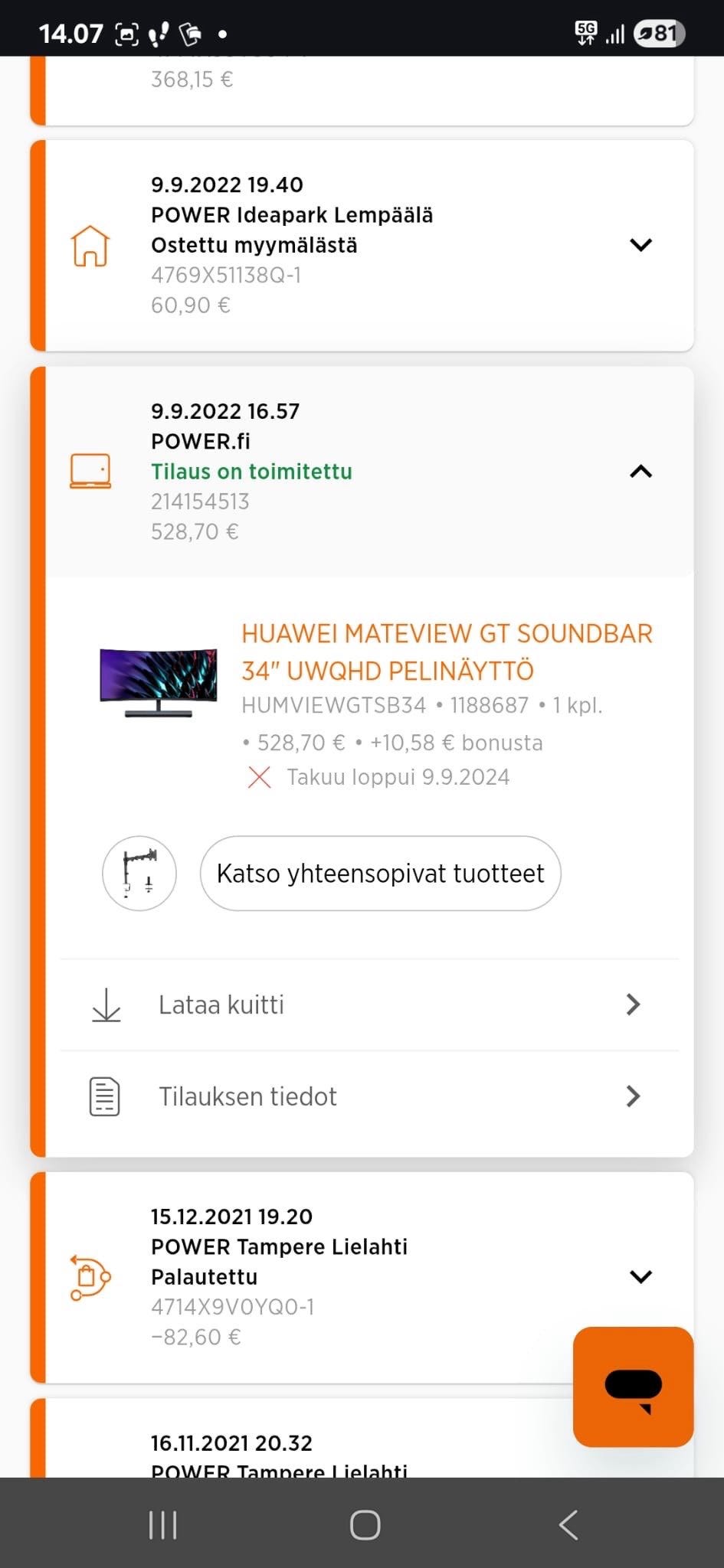Collapse the POWER.fi order details
Image resolution: width=724 pixels, height=1568 pixels.
click(641, 472)
